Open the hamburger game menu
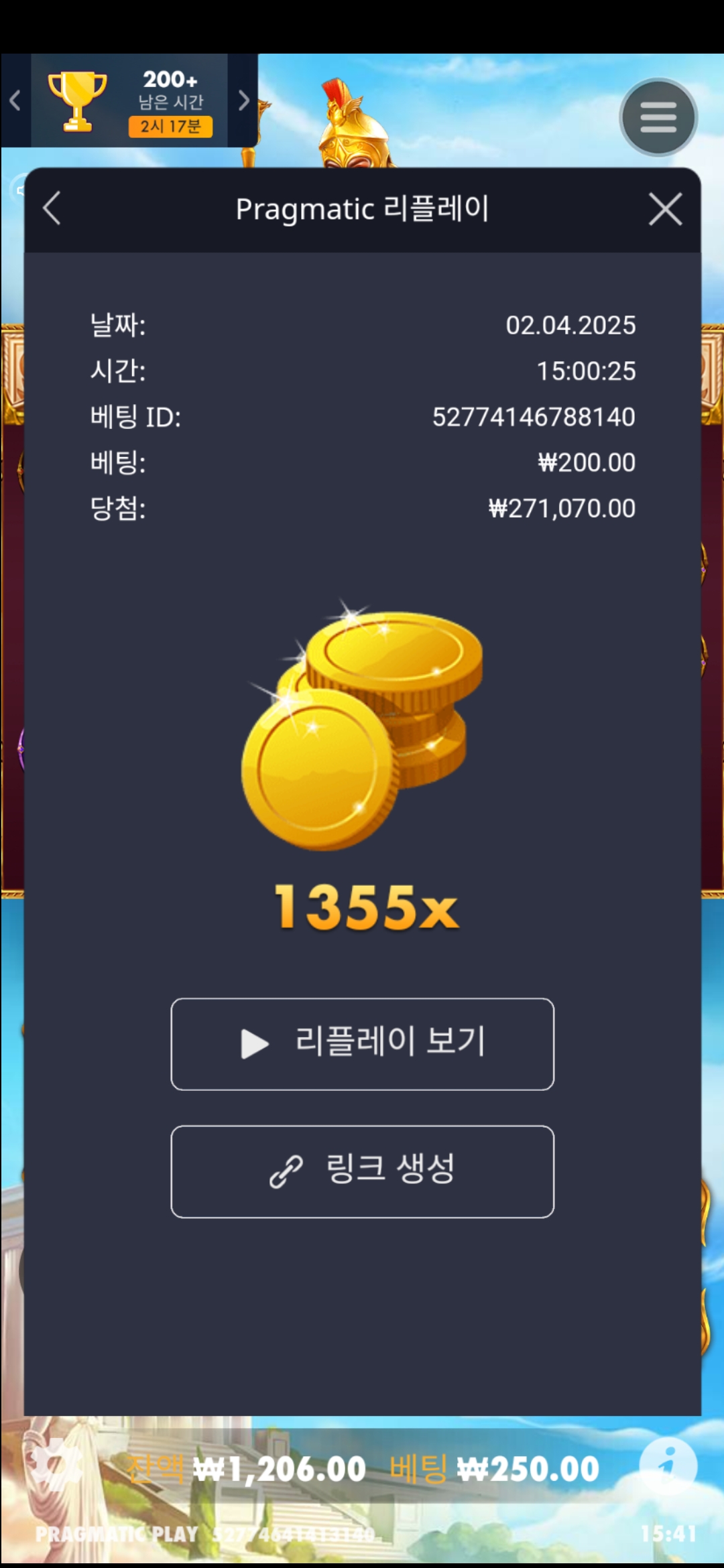This screenshot has width=724, height=1568. 658,118
